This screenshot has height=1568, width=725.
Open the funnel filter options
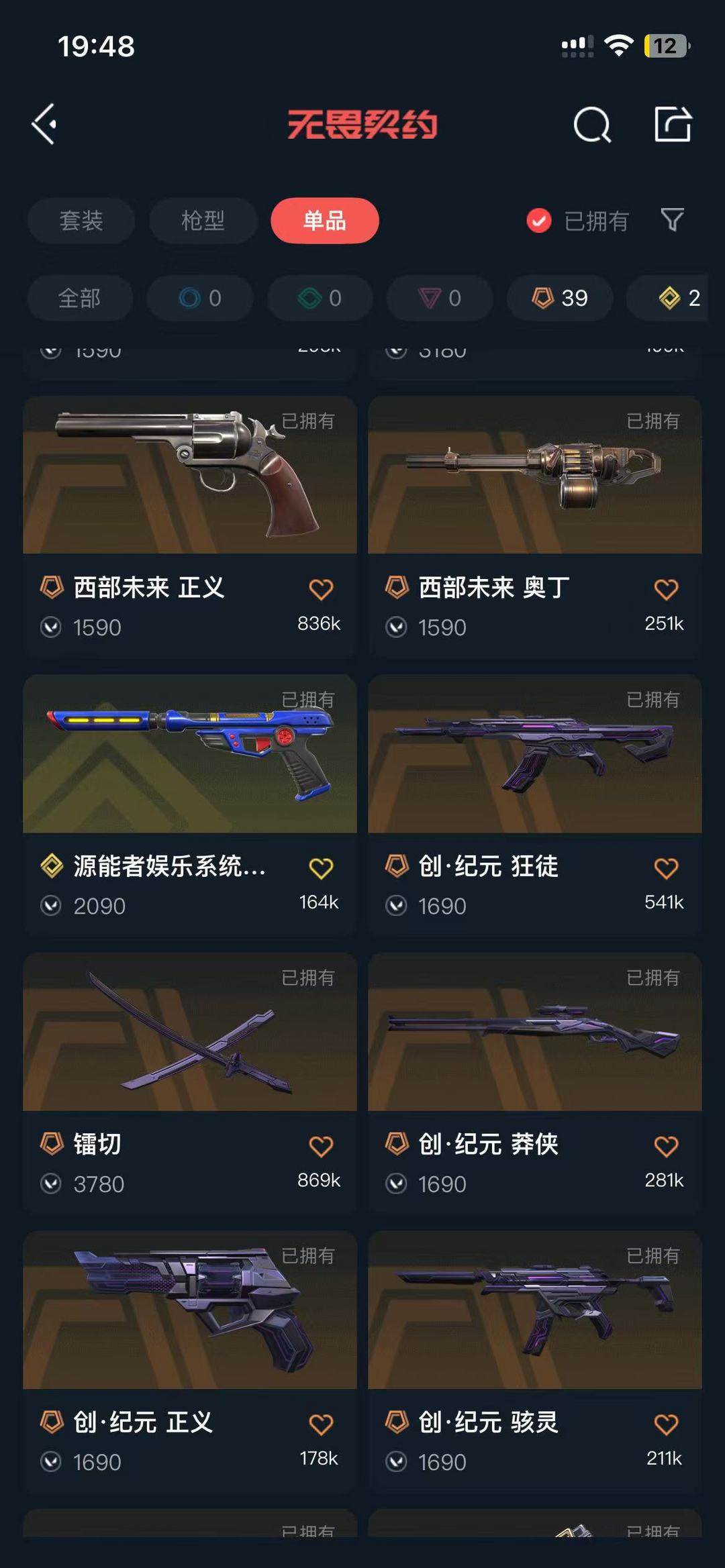[x=672, y=219]
